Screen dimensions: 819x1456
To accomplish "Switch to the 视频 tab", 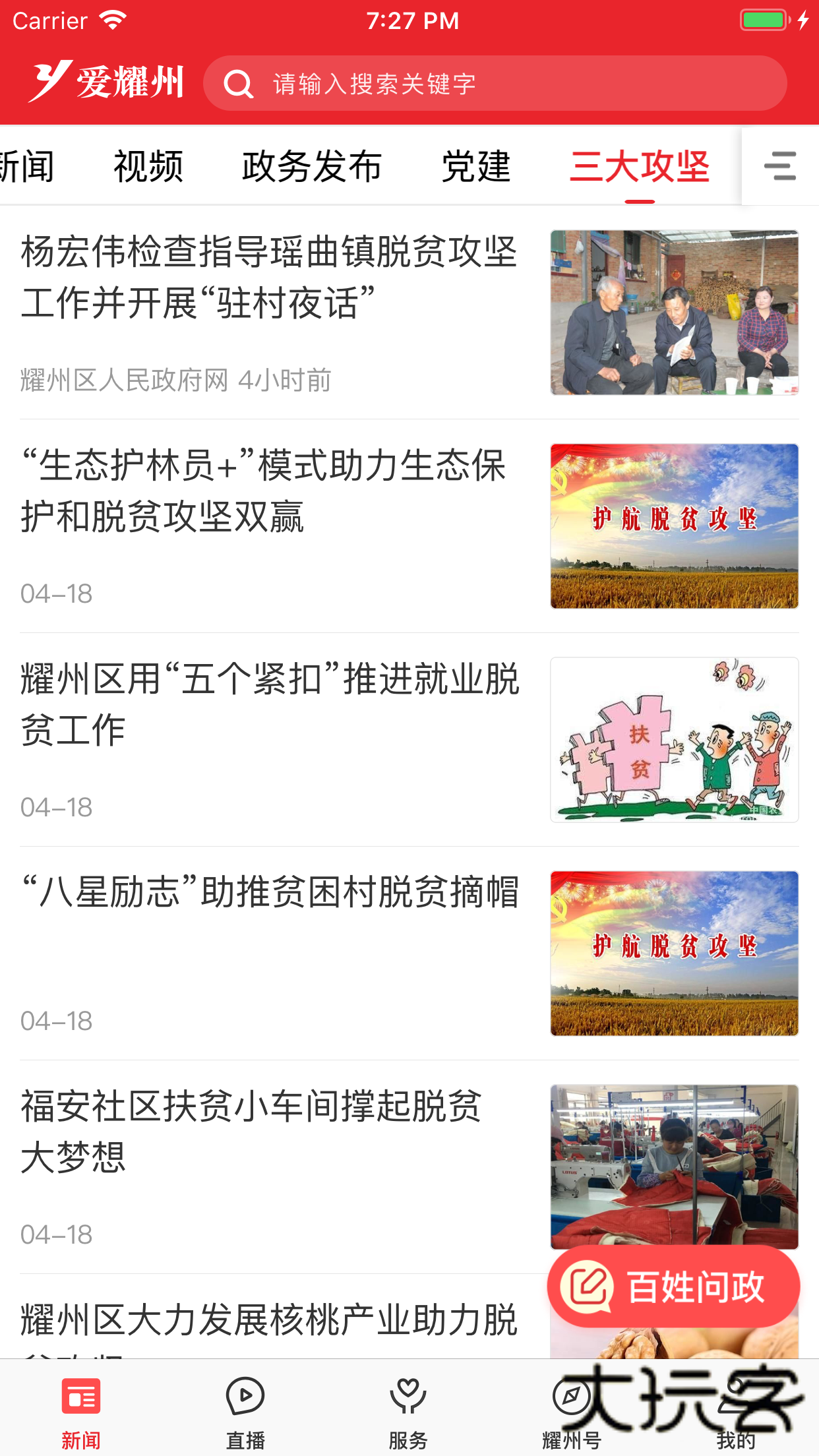I will (x=148, y=166).
